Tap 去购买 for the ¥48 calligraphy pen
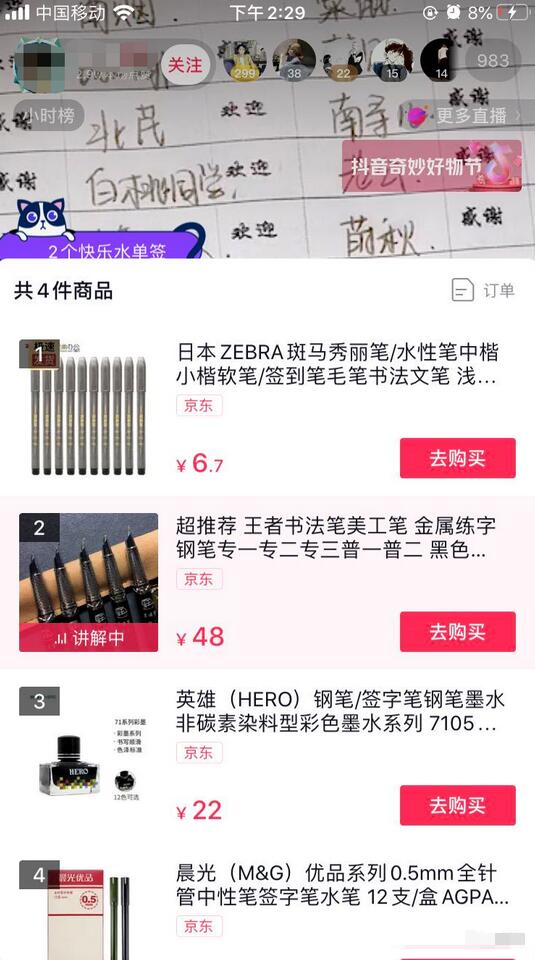This screenshot has width=535, height=960. click(457, 632)
